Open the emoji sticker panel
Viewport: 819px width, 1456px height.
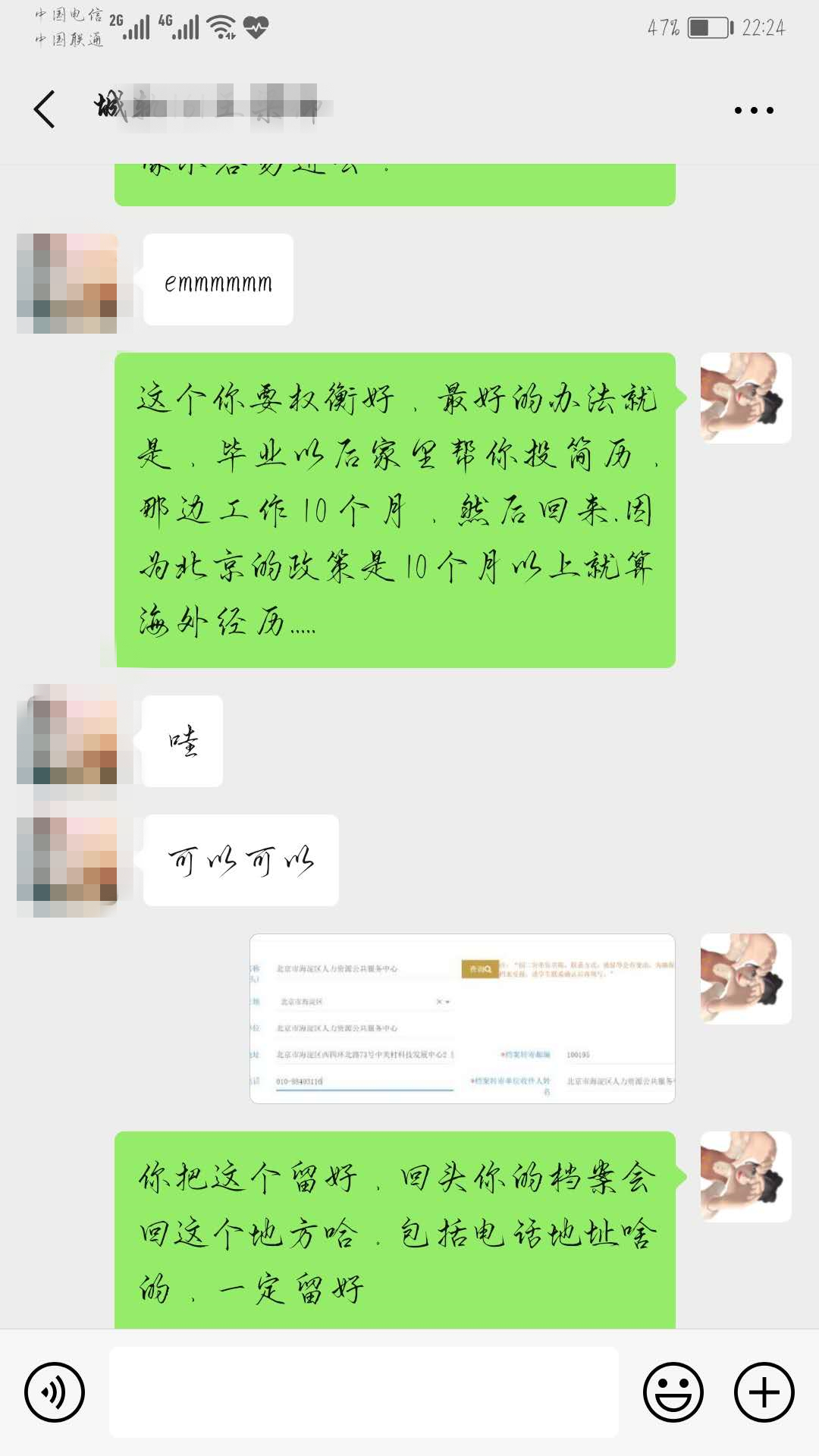click(x=673, y=1392)
